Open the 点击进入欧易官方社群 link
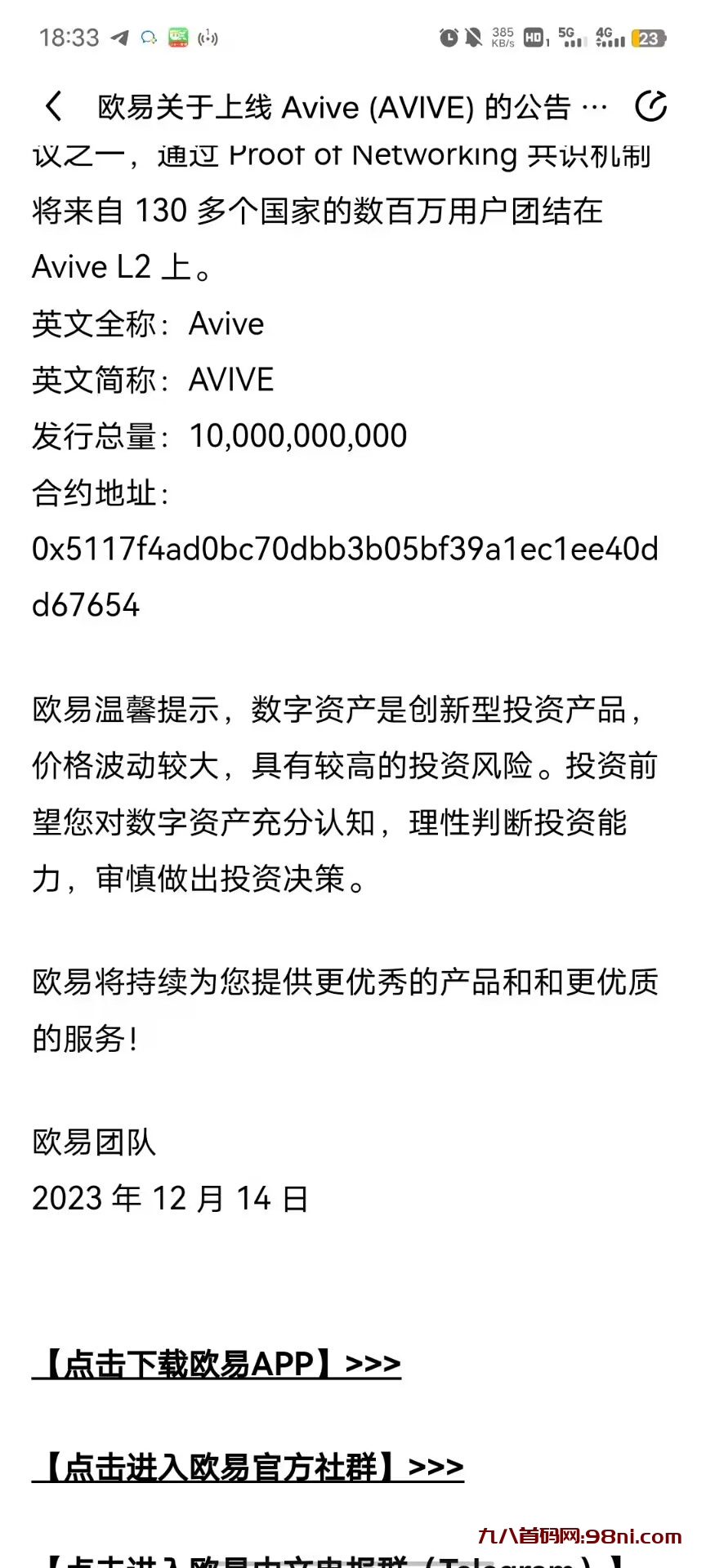706x1568 pixels. (248, 1468)
